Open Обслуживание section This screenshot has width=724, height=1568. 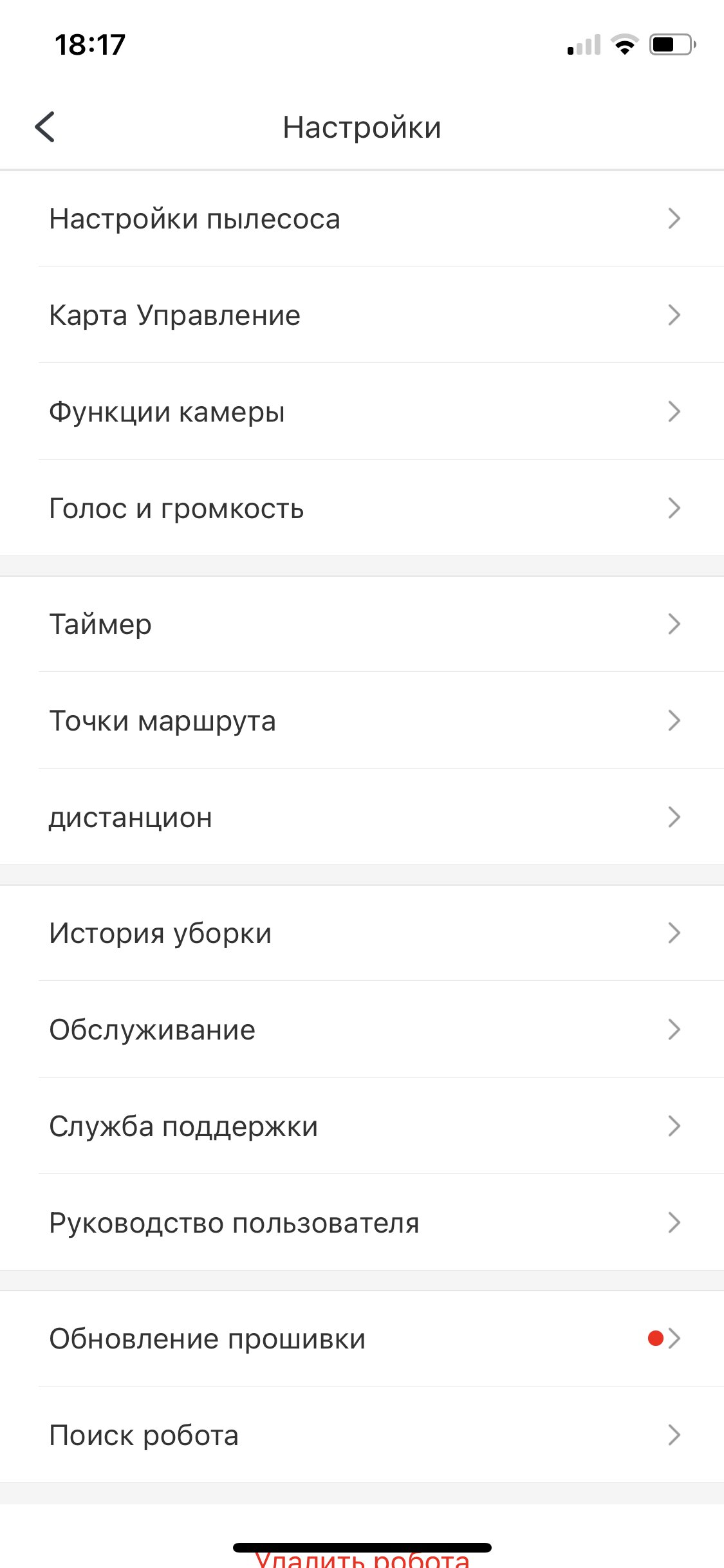tap(362, 1029)
